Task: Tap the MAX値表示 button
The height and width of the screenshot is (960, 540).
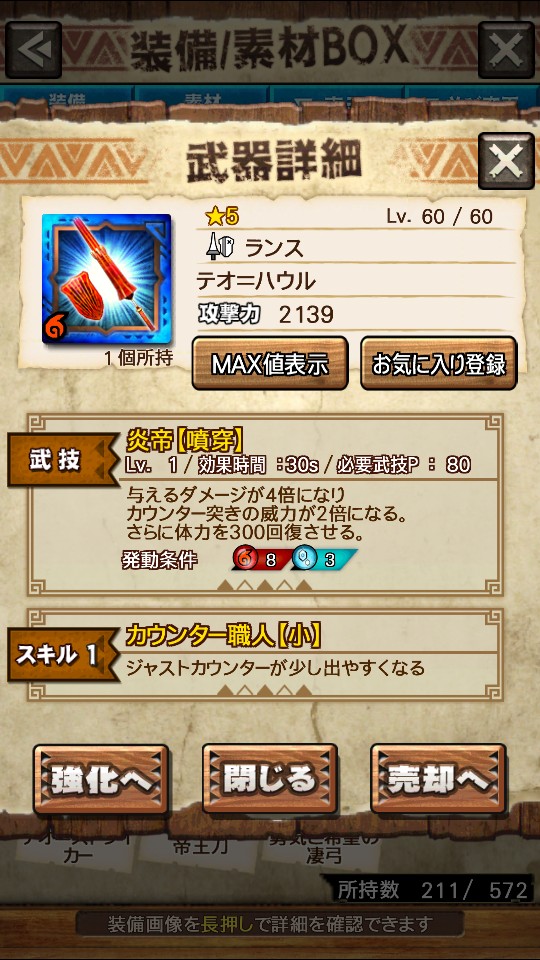Action: tap(270, 364)
